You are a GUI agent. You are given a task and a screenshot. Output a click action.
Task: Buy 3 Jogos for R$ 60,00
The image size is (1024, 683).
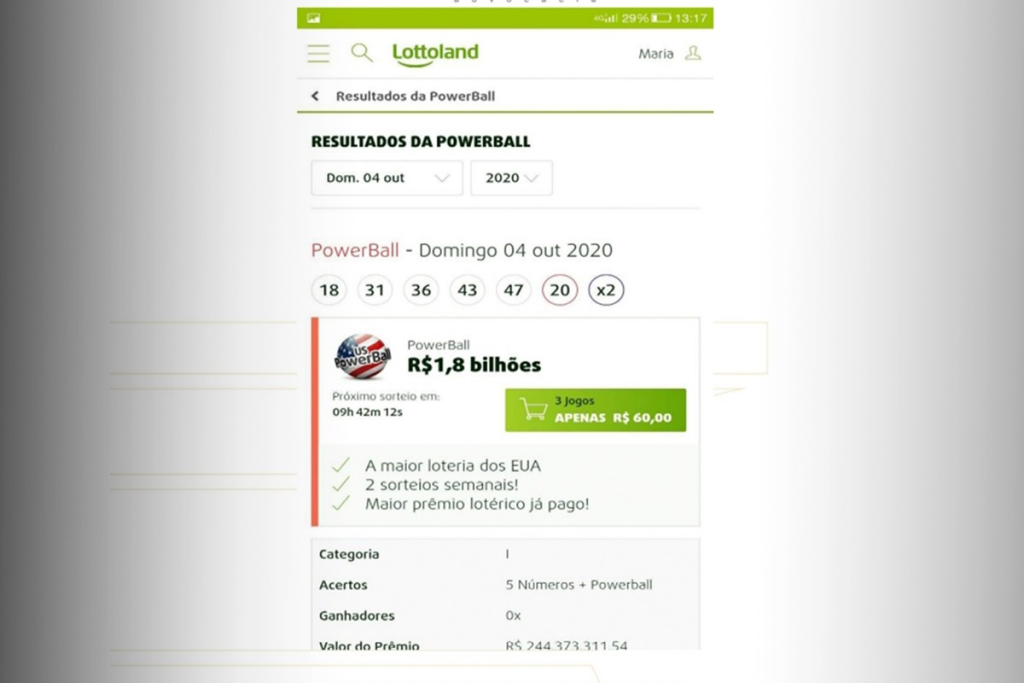tap(595, 410)
